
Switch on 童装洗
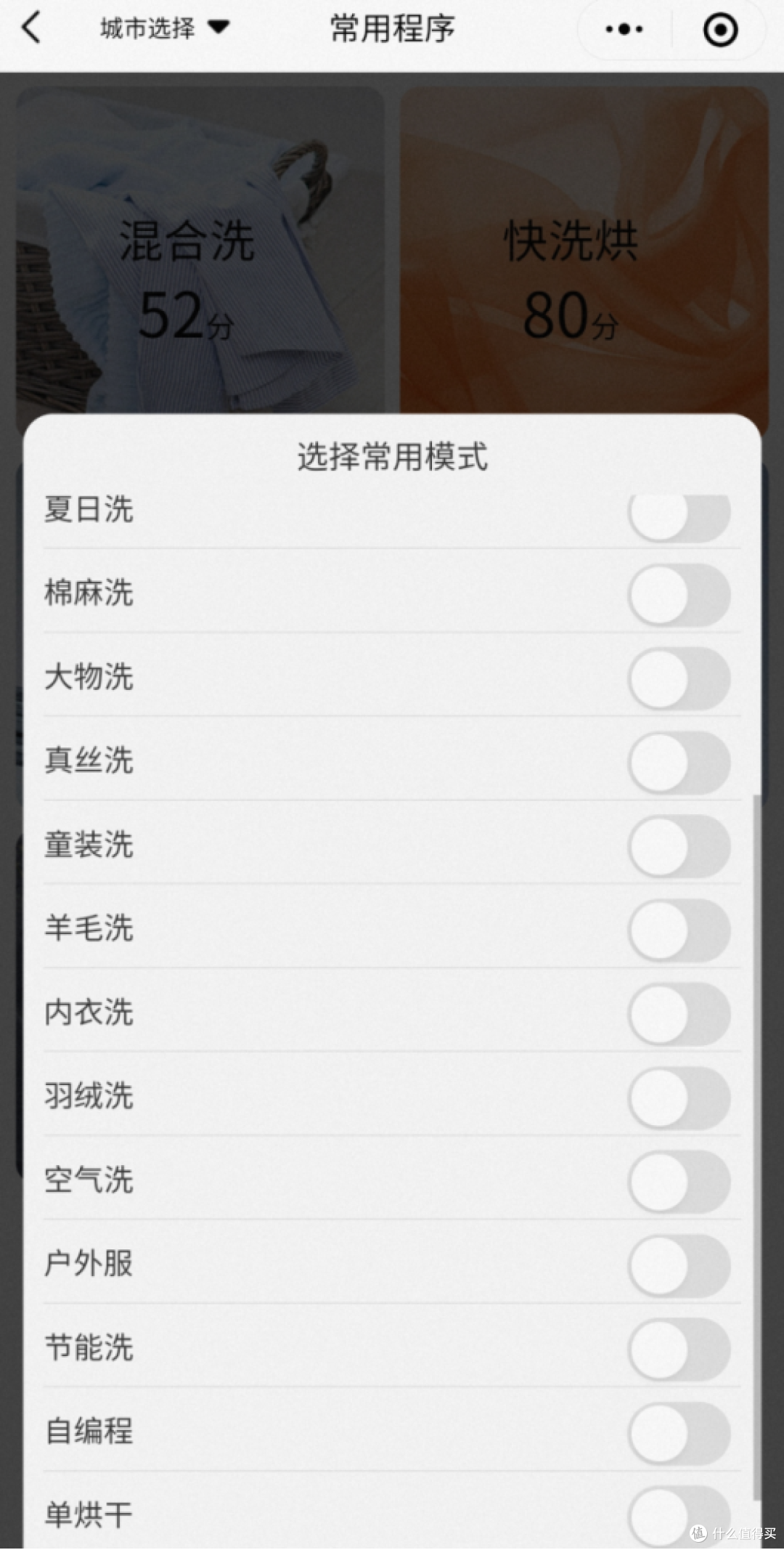(679, 846)
